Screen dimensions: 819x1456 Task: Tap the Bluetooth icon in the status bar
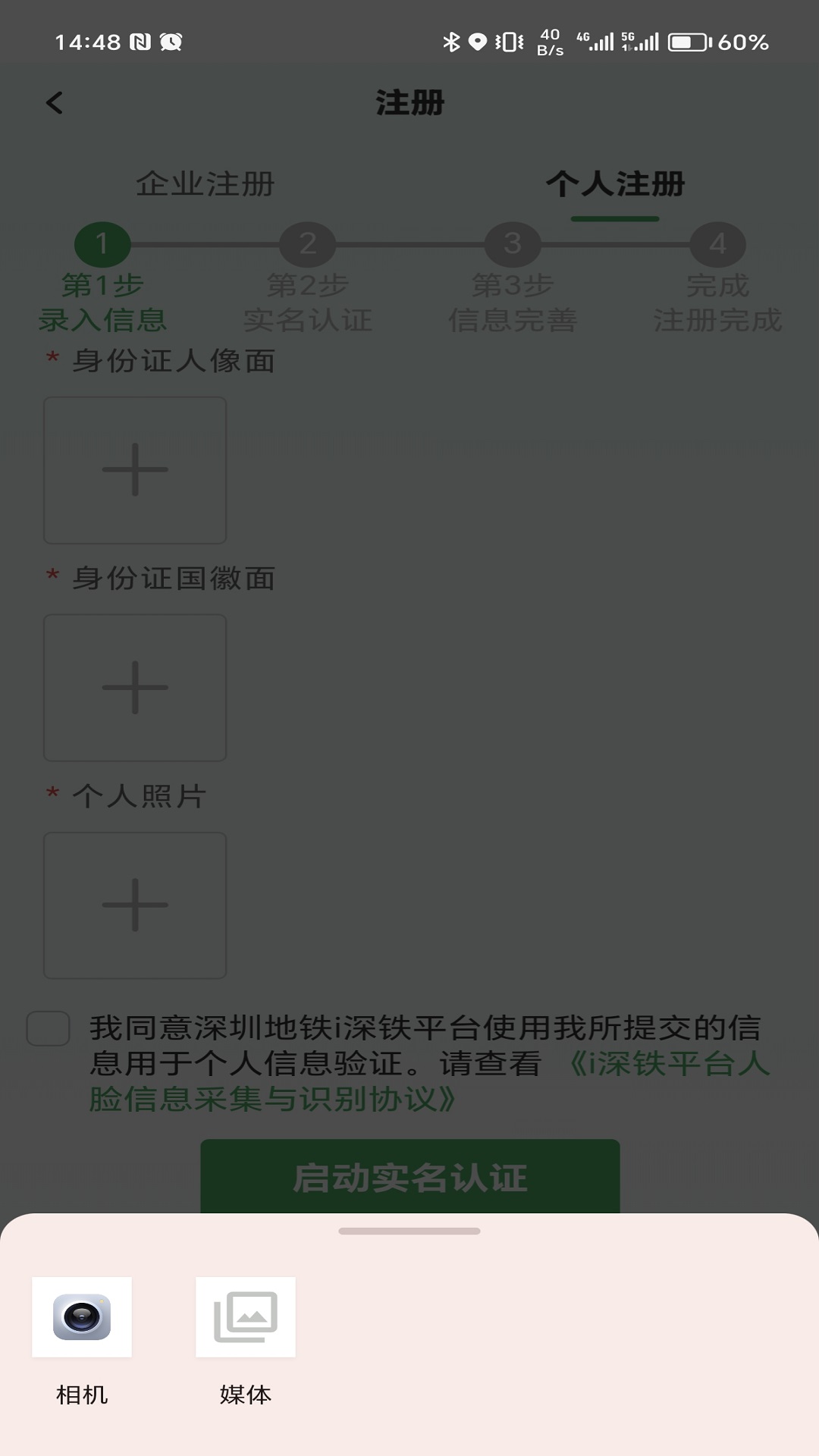coord(453,42)
